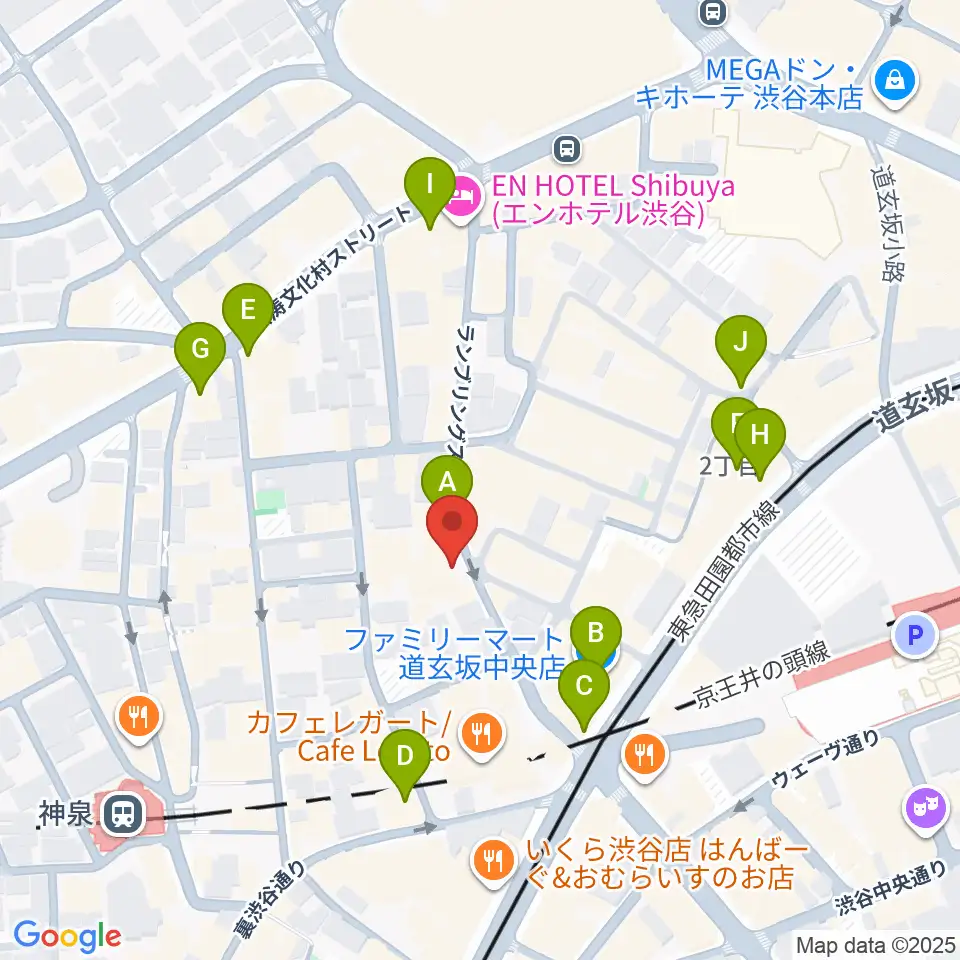Open the MEGAドン・キホーテ shopping pin

[x=895, y=83]
